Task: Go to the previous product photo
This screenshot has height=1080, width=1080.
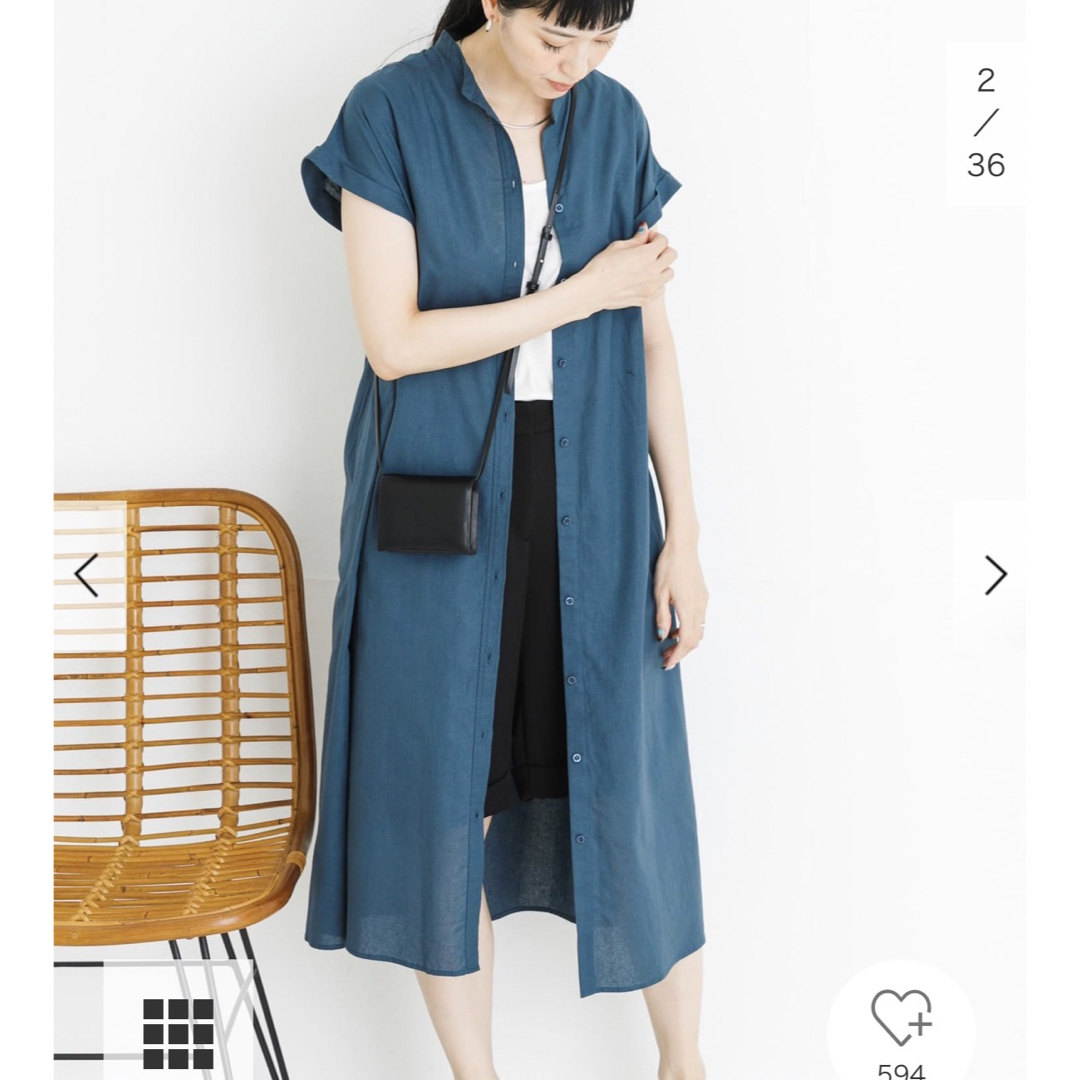Action: (87, 575)
